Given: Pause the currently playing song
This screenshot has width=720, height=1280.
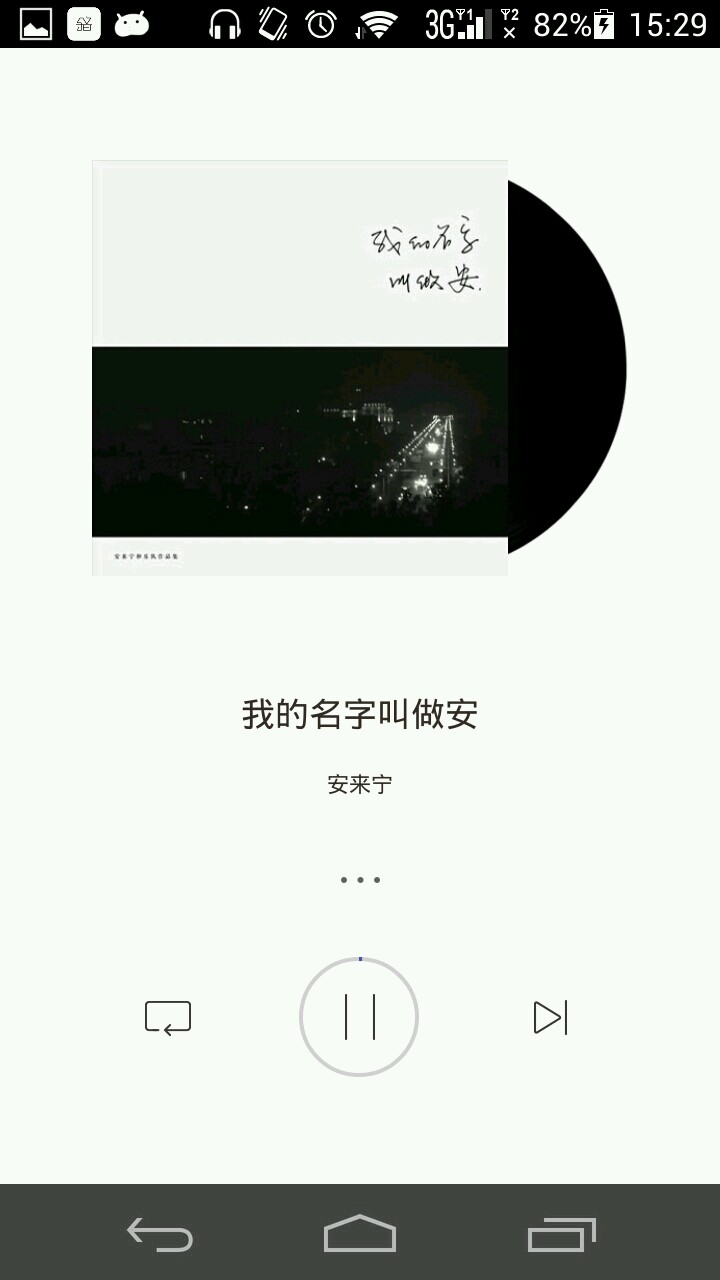Looking at the screenshot, I should pyautogui.click(x=359, y=1017).
